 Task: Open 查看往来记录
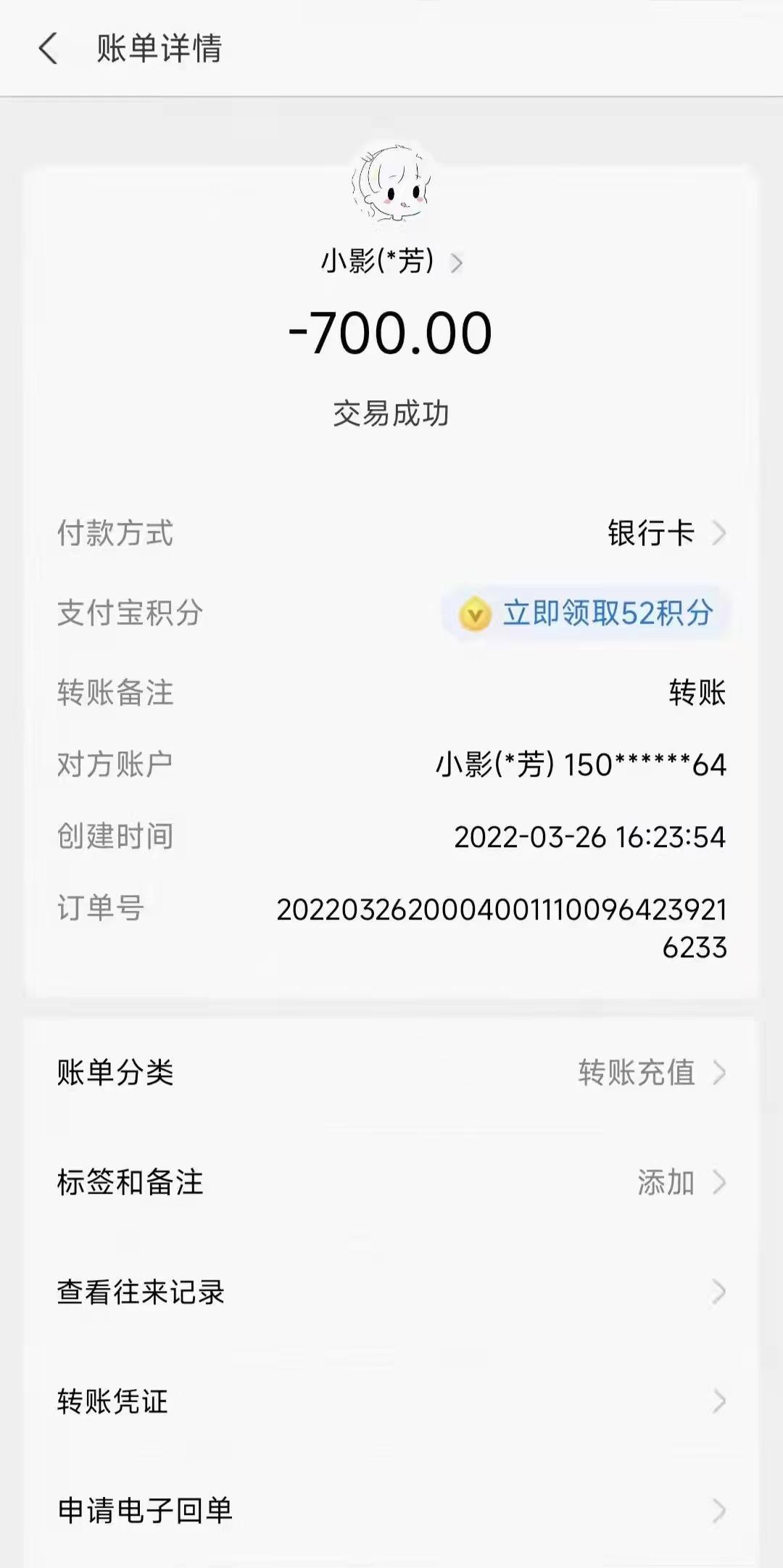[391, 1292]
